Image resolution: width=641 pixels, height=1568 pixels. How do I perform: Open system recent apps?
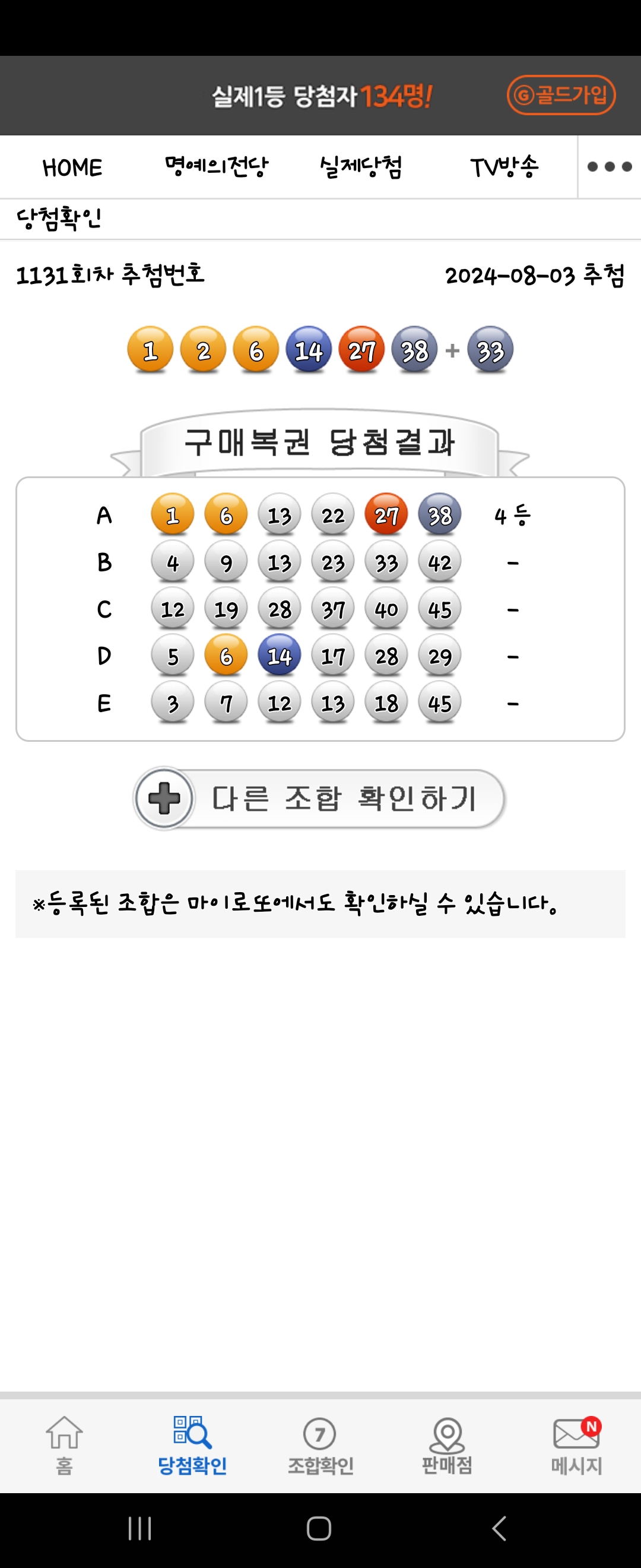pyautogui.click(x=139, y=1528)
